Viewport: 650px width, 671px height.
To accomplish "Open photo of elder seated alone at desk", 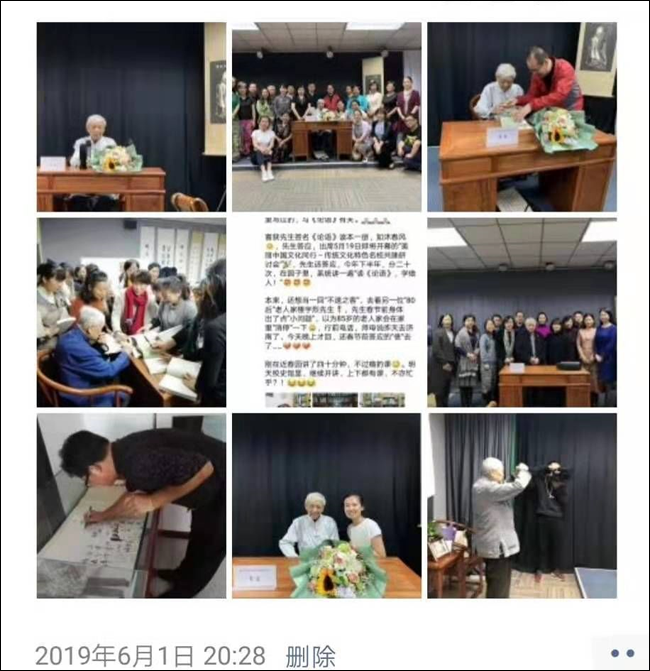I will (131, 117).
